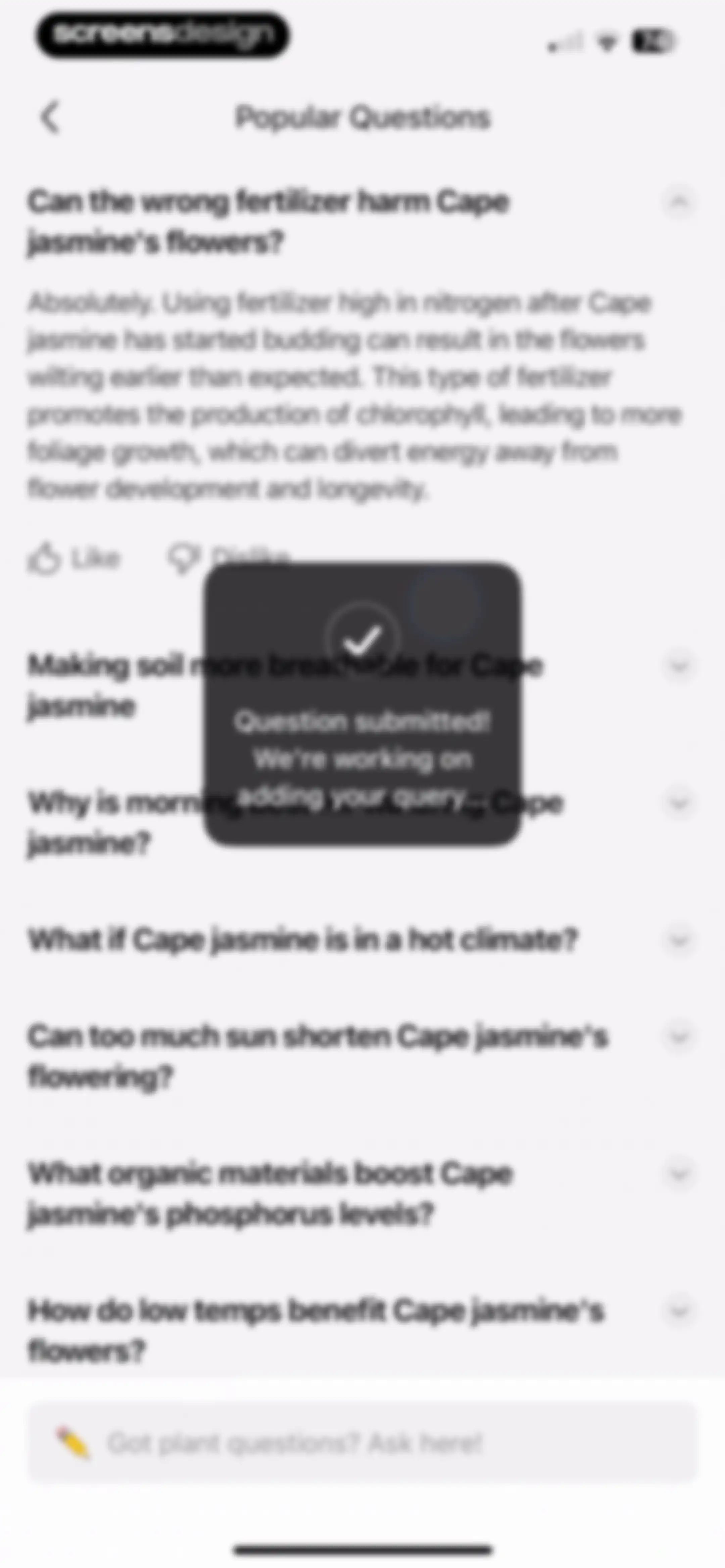The height and width of the screenshot is (1568, 725).
Task: Expand Making soil more breathable question
Action: 679,666
